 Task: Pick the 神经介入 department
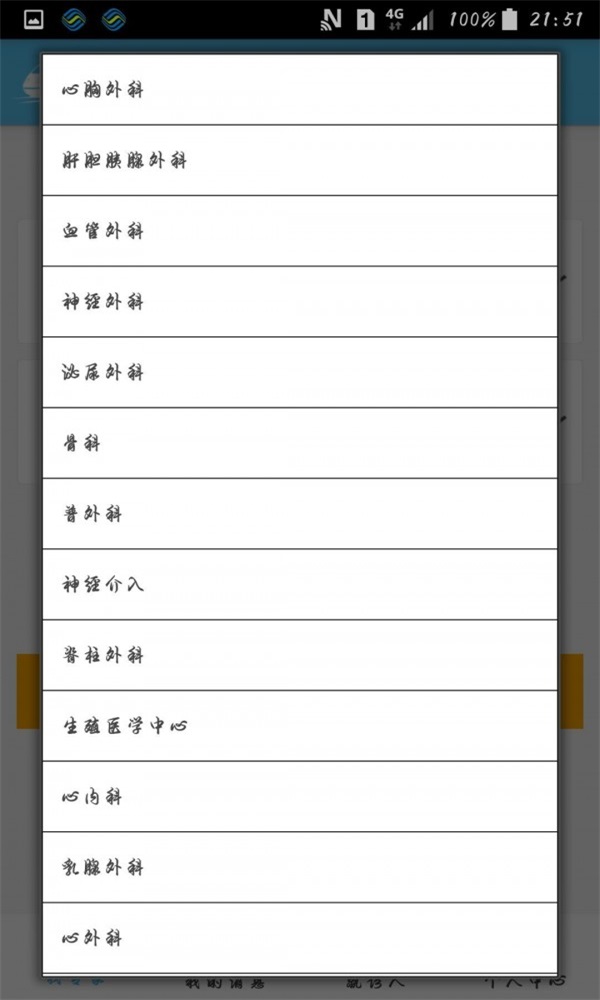click(x=300, y=584)
